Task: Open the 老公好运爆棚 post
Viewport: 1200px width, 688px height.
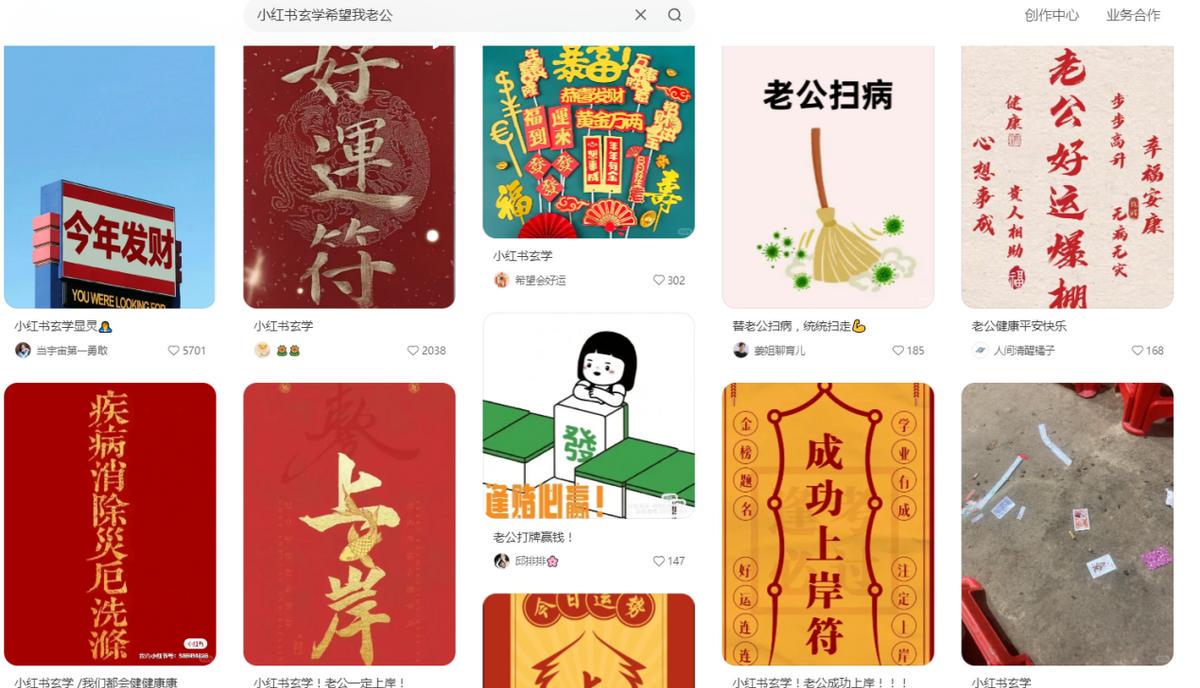Action: [1067, 177]
